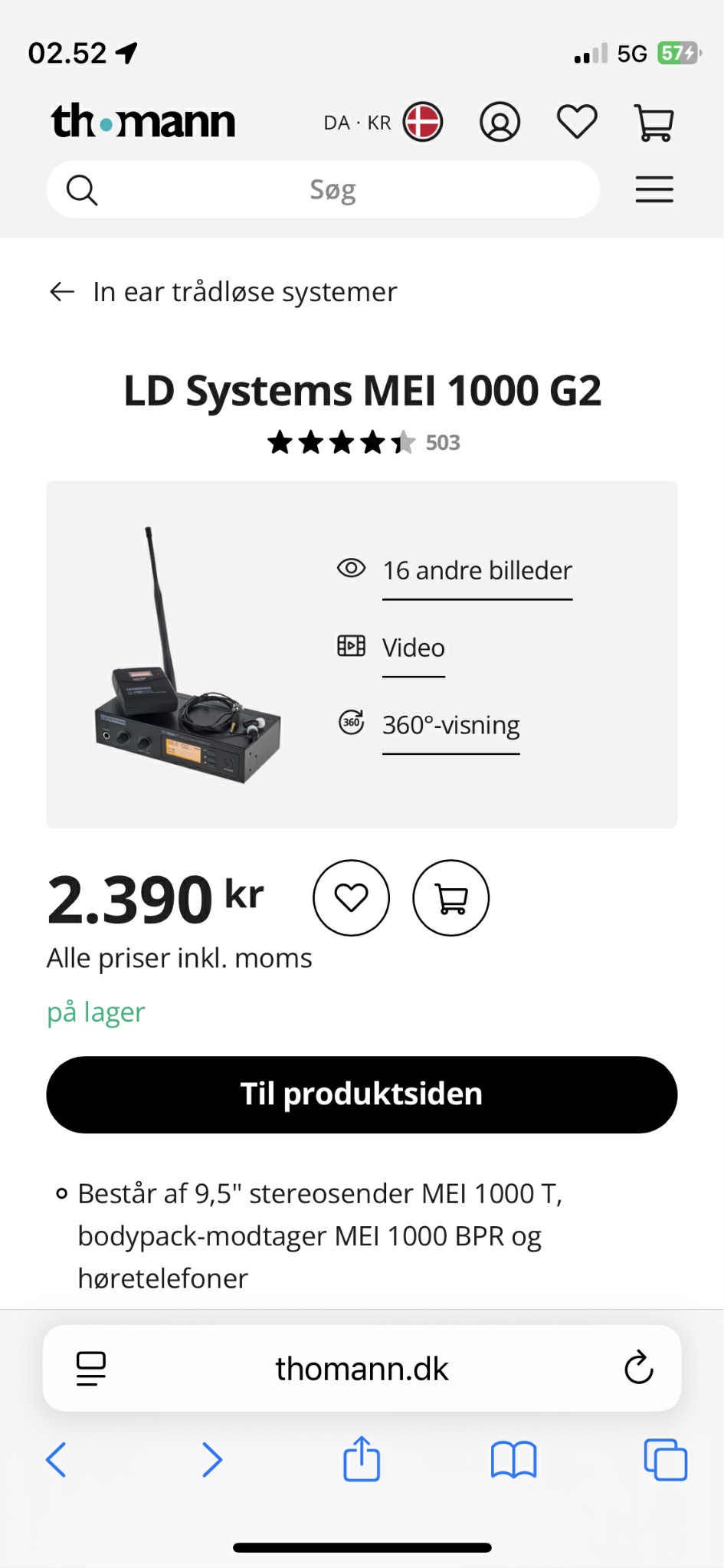Share the page via Safari share icon
The image size is (724, 1568).
pos(362,1460)
